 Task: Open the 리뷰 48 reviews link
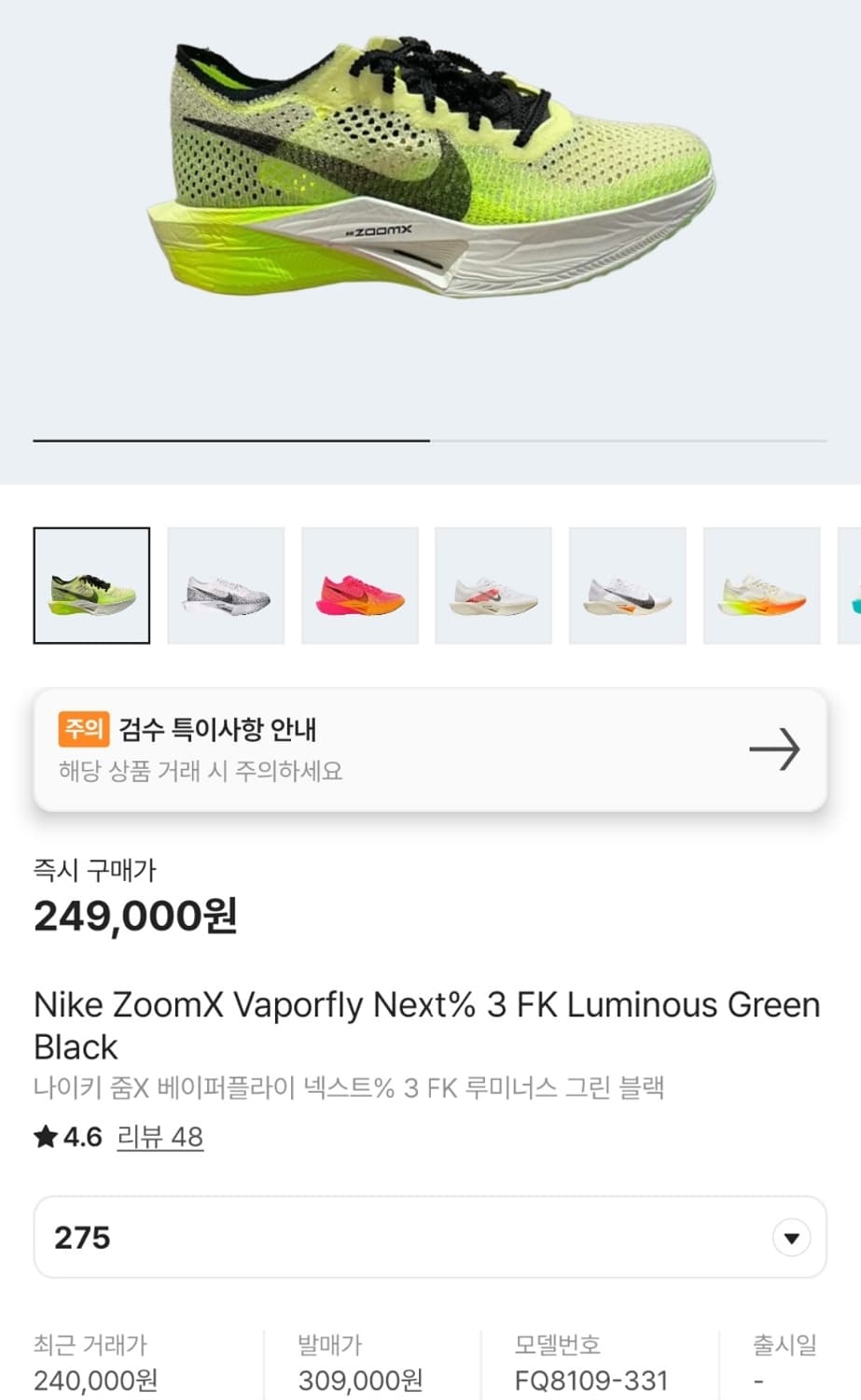tap(160, 1137)
